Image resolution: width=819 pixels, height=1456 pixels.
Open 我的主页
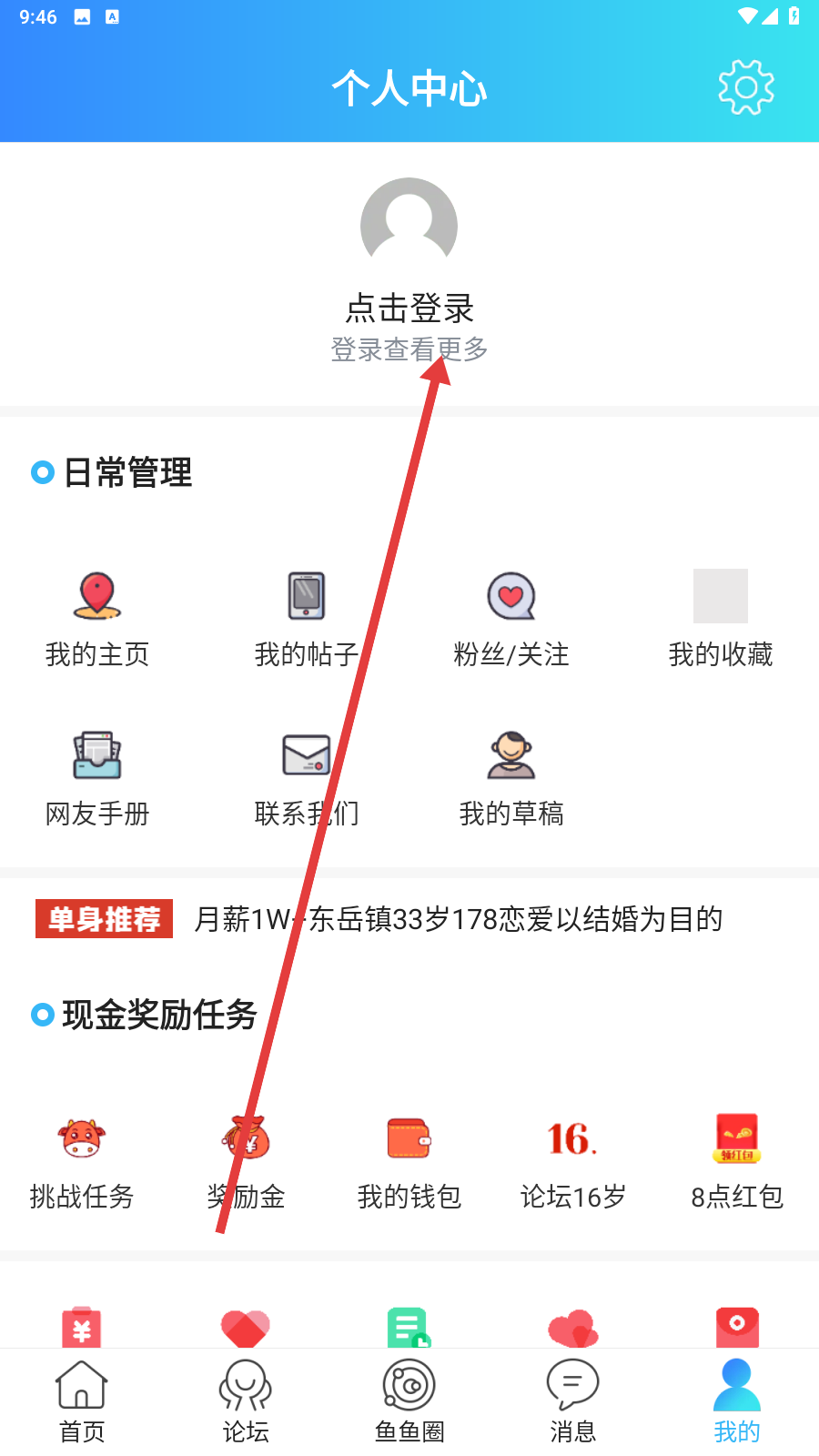pyautogui.click(x=97, y=620)
